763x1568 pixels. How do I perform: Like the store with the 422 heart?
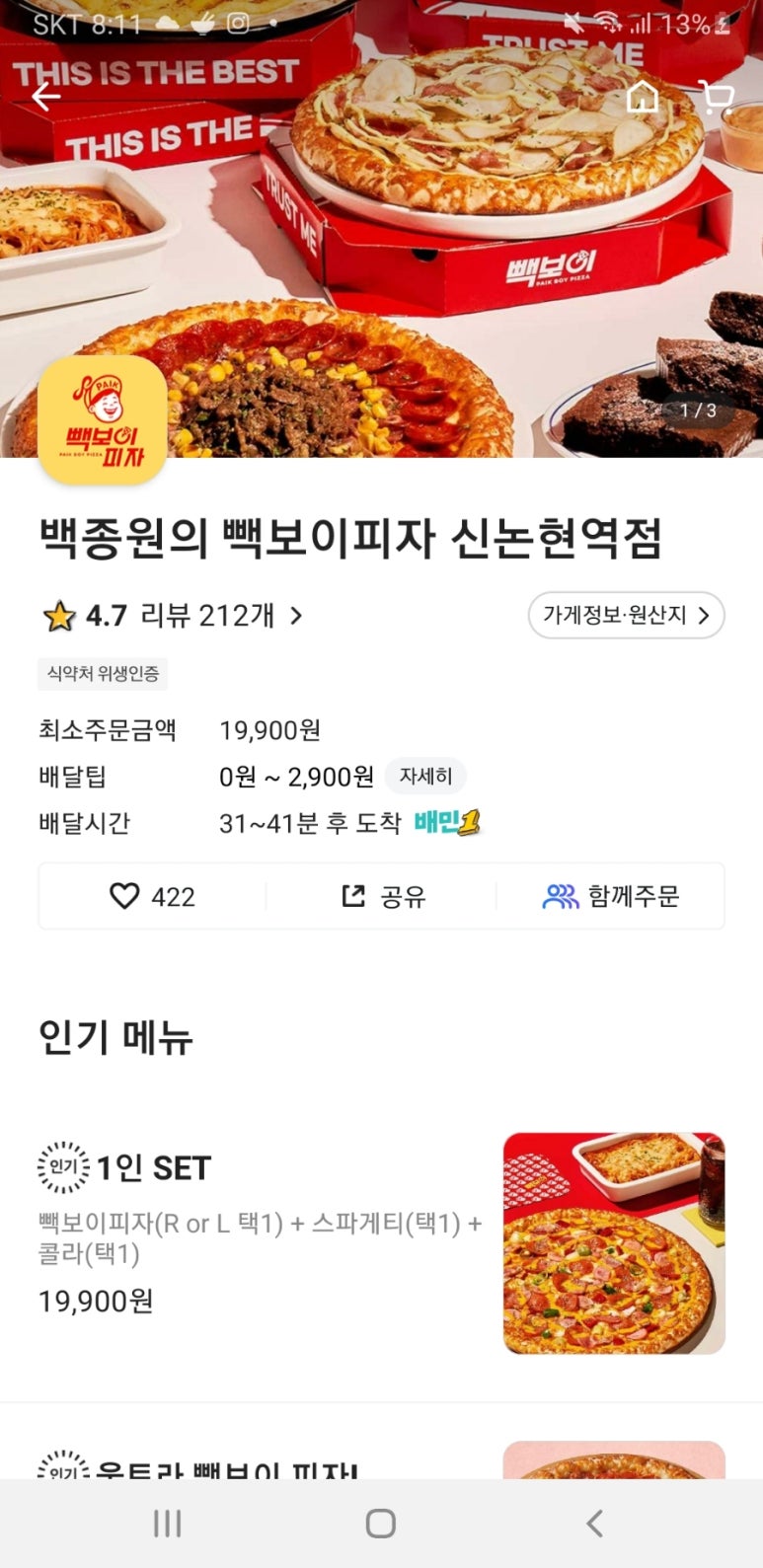click(152, 896)
